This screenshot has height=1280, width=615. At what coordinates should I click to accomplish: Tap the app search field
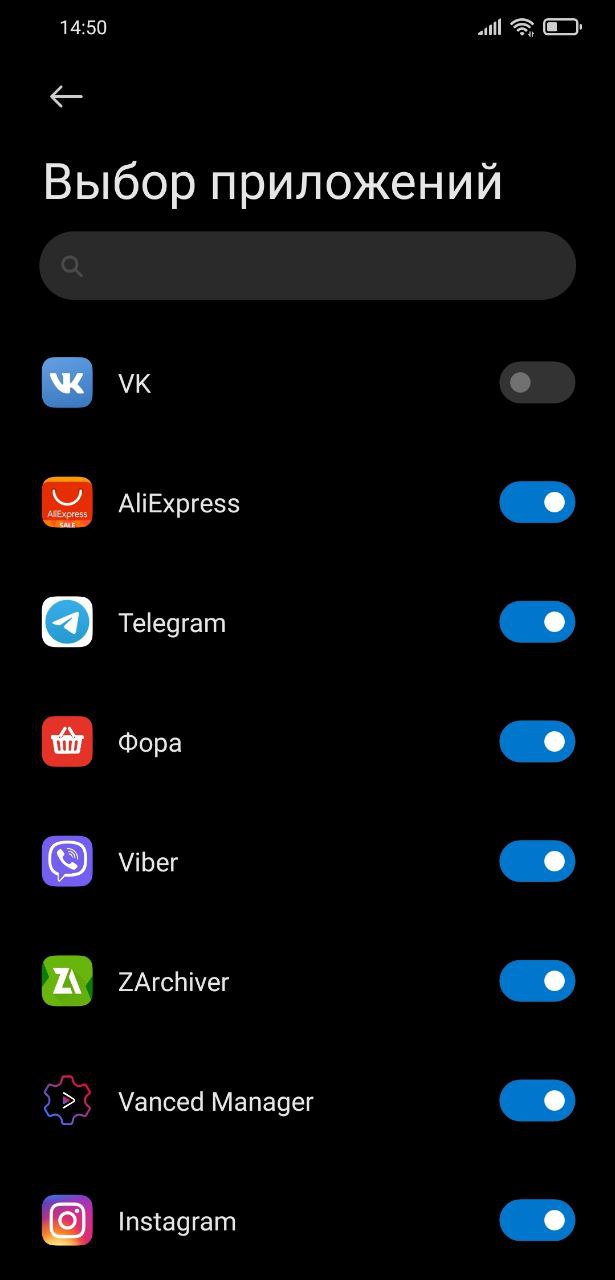click(307, 266)
